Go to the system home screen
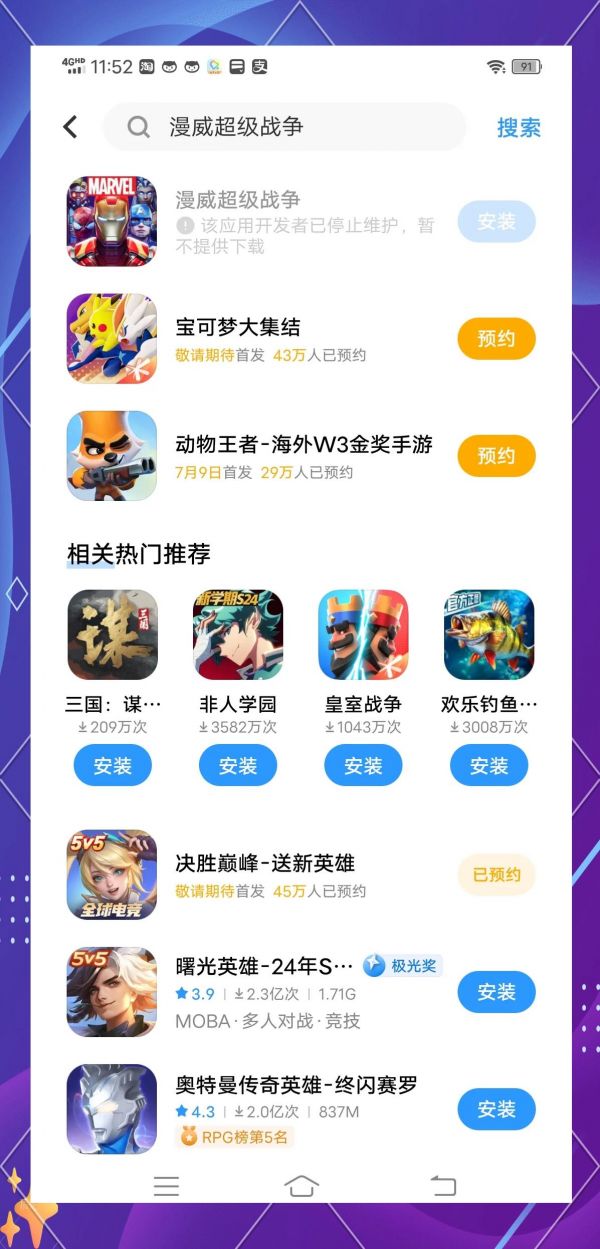The width and height of the screenshot is (600, 1249). tap(301, 1186)
